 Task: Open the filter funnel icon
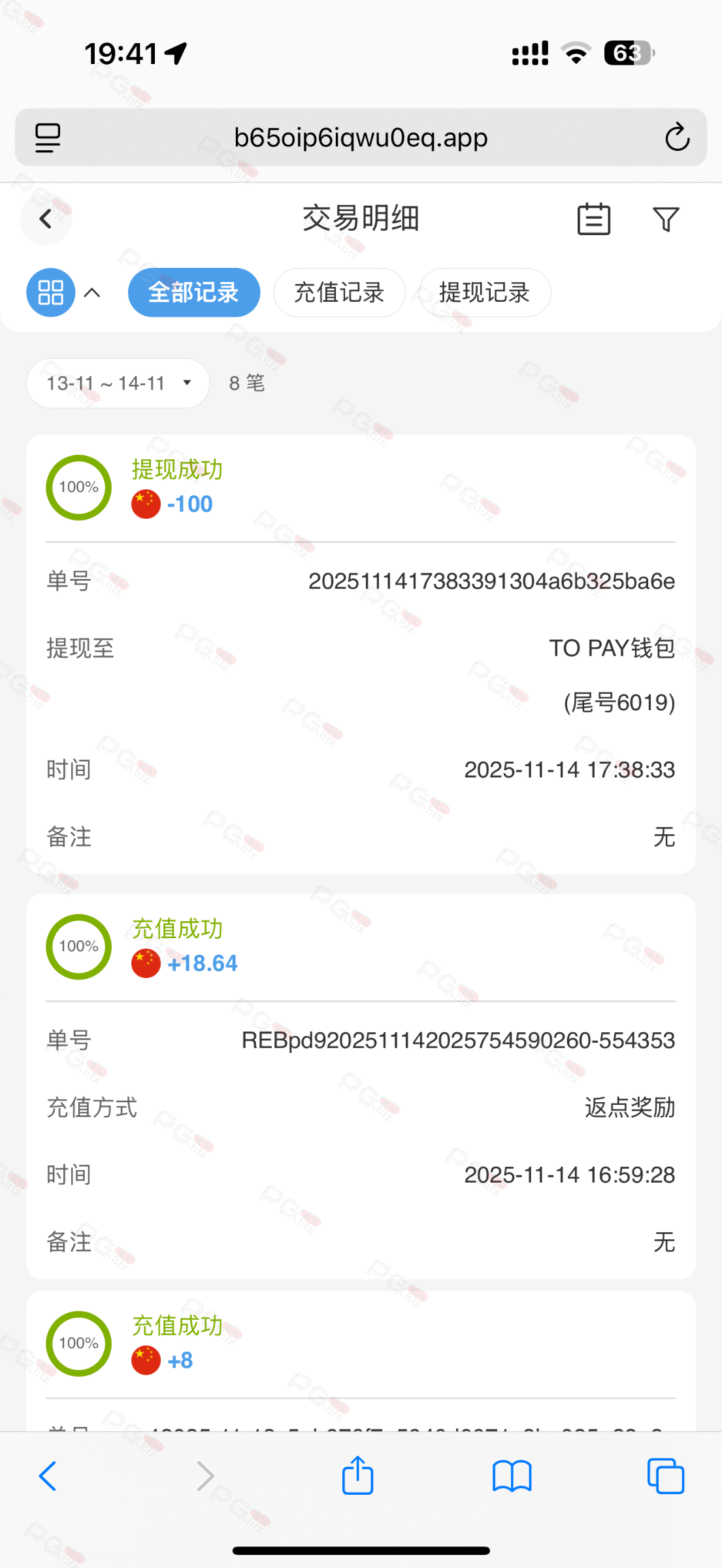(x=666, y=220)
